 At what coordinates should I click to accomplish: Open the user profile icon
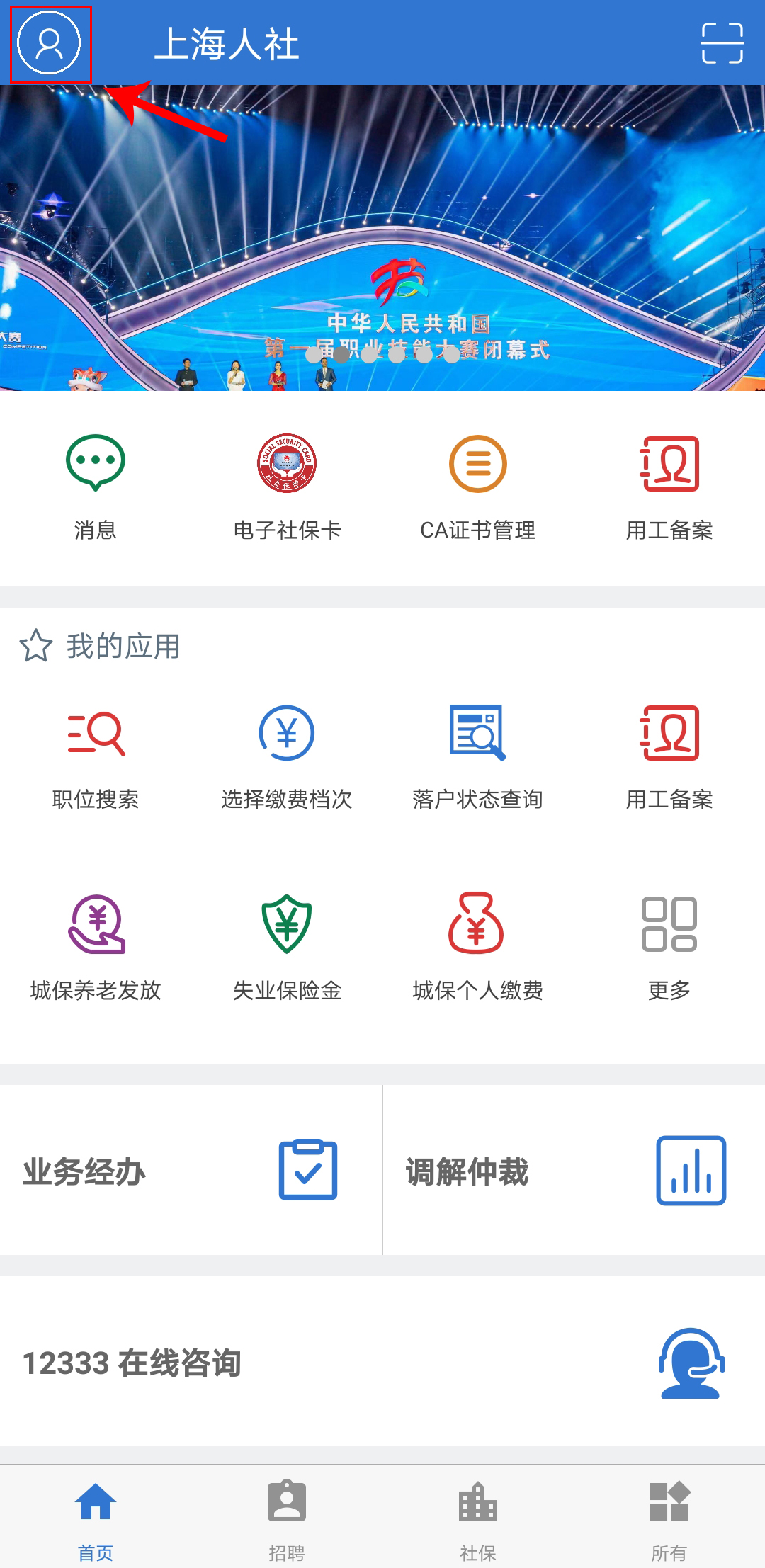[49, 43]
